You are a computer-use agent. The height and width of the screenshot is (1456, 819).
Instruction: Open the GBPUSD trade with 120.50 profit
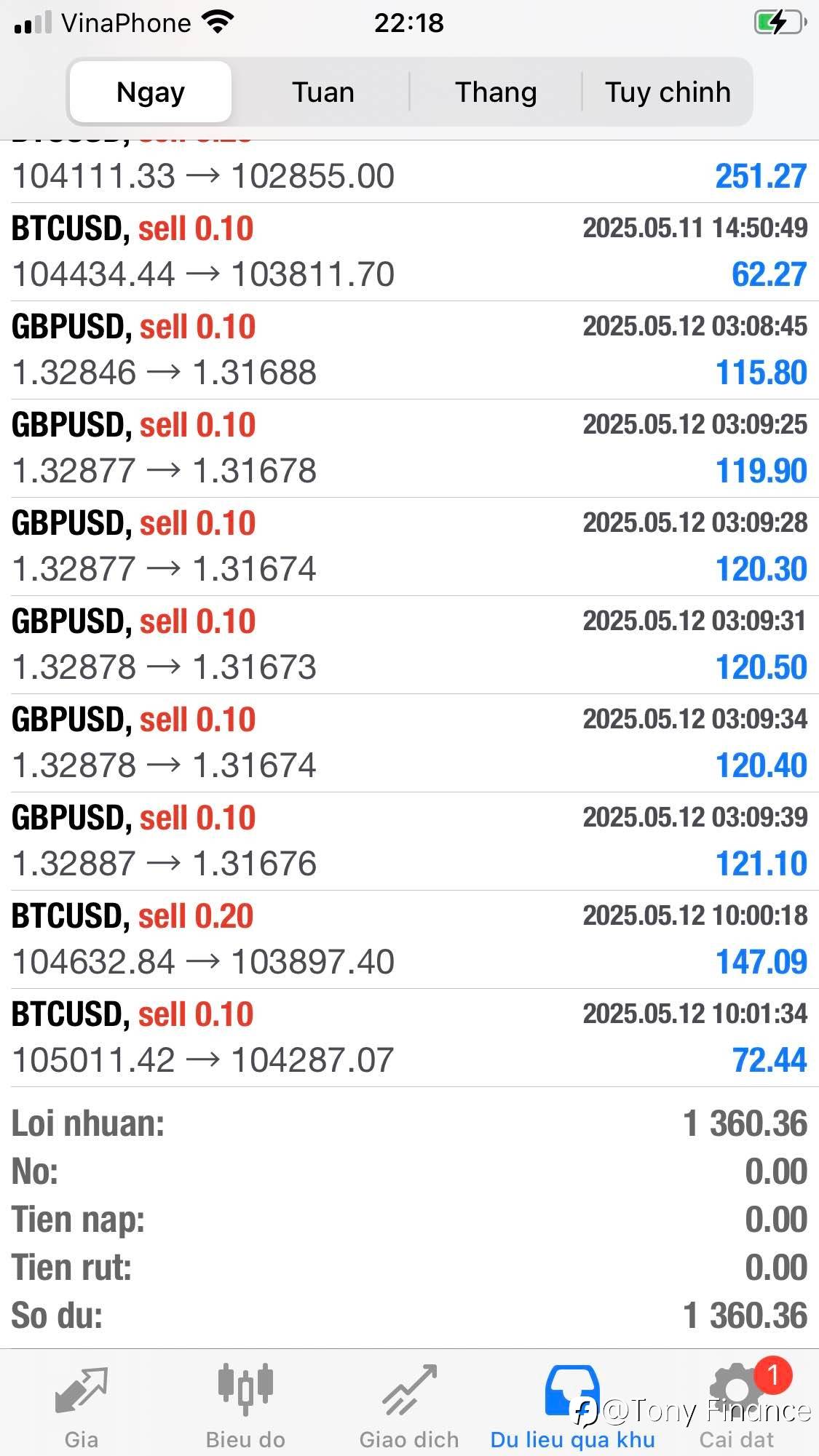pos(409,645)
